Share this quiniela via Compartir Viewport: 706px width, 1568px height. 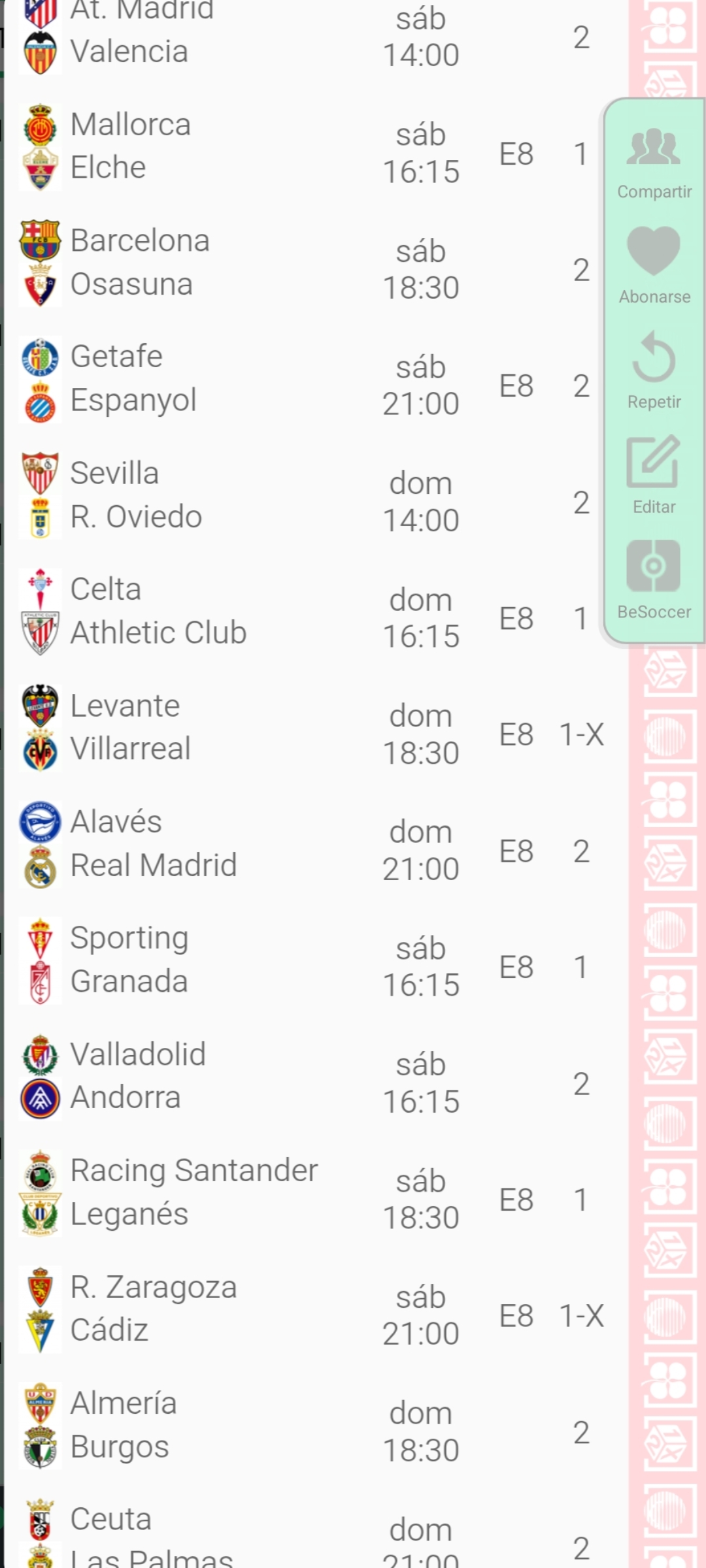pos(654,161)
